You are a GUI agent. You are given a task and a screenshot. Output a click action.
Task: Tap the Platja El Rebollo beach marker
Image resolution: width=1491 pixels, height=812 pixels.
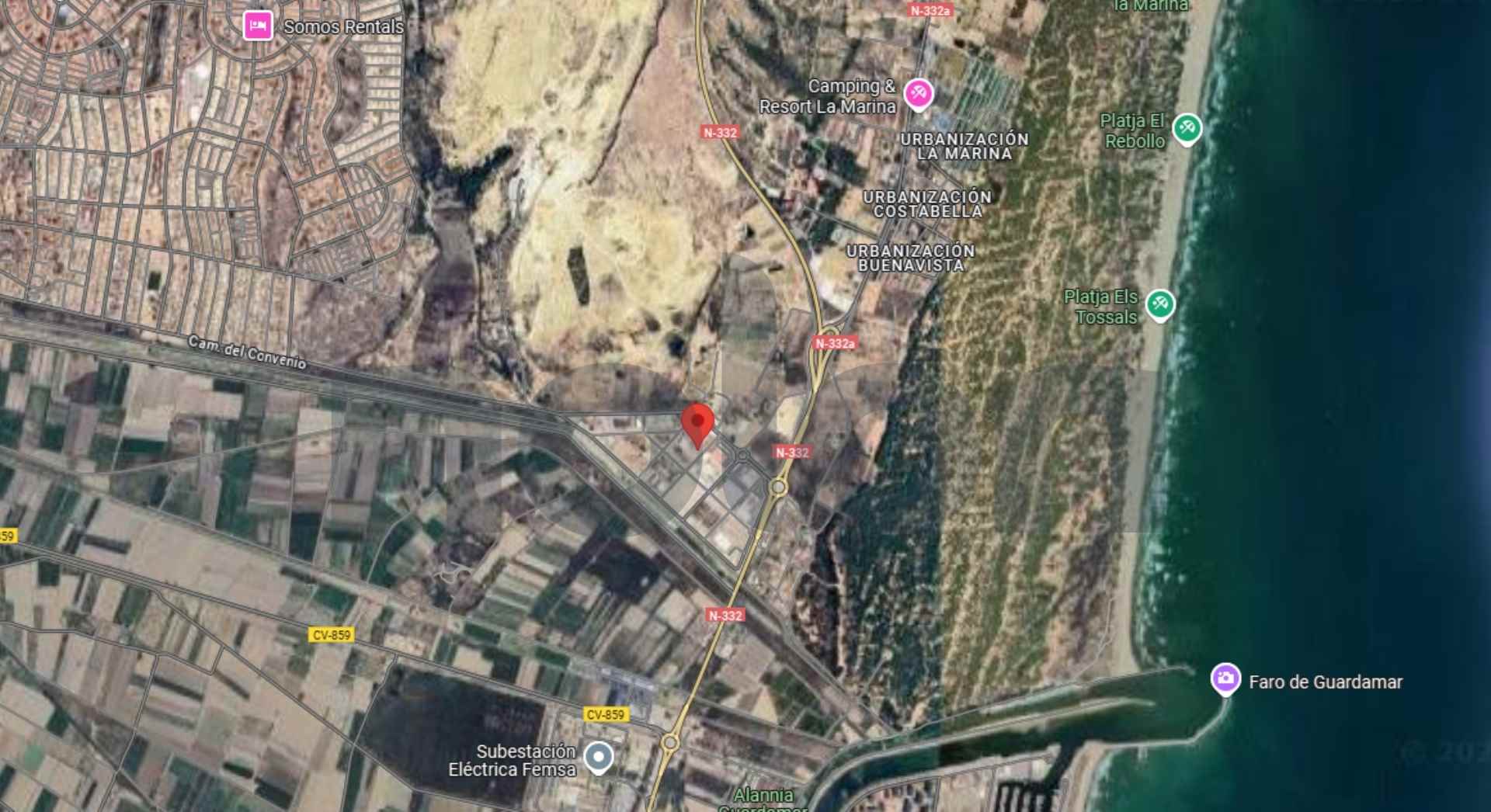pos(1187,128)
